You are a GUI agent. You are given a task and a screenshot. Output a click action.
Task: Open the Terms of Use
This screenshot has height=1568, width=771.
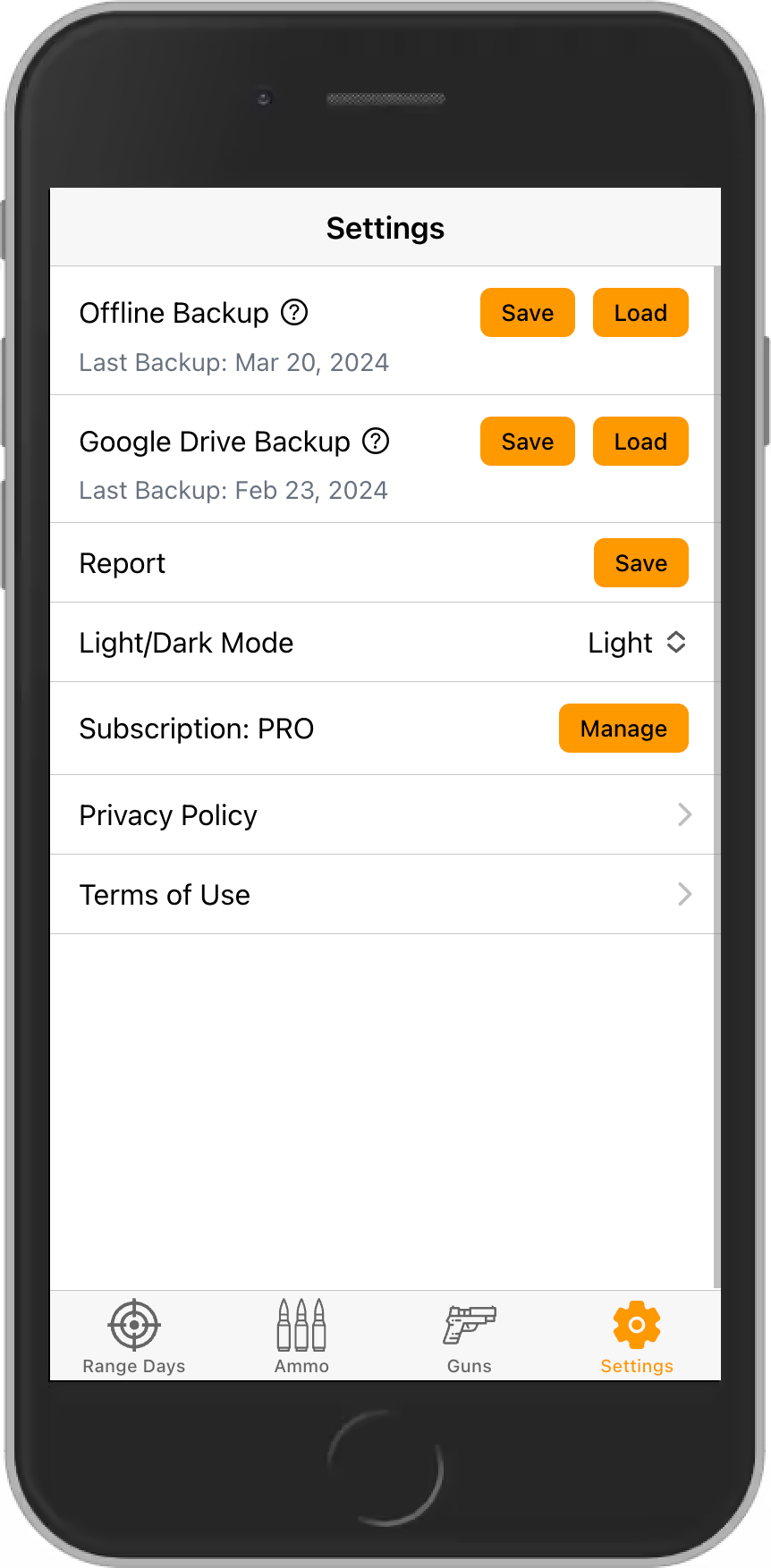(x=385, y=895)
